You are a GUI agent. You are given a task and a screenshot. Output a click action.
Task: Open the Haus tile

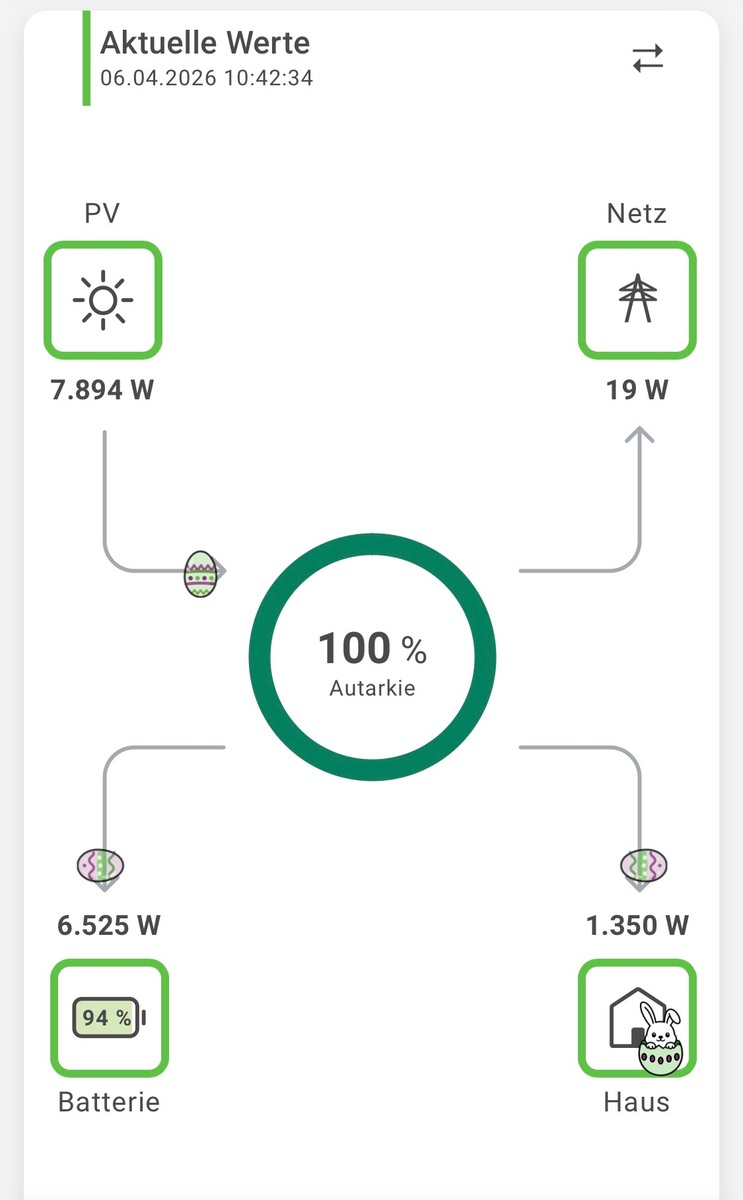coord(637,1018)
